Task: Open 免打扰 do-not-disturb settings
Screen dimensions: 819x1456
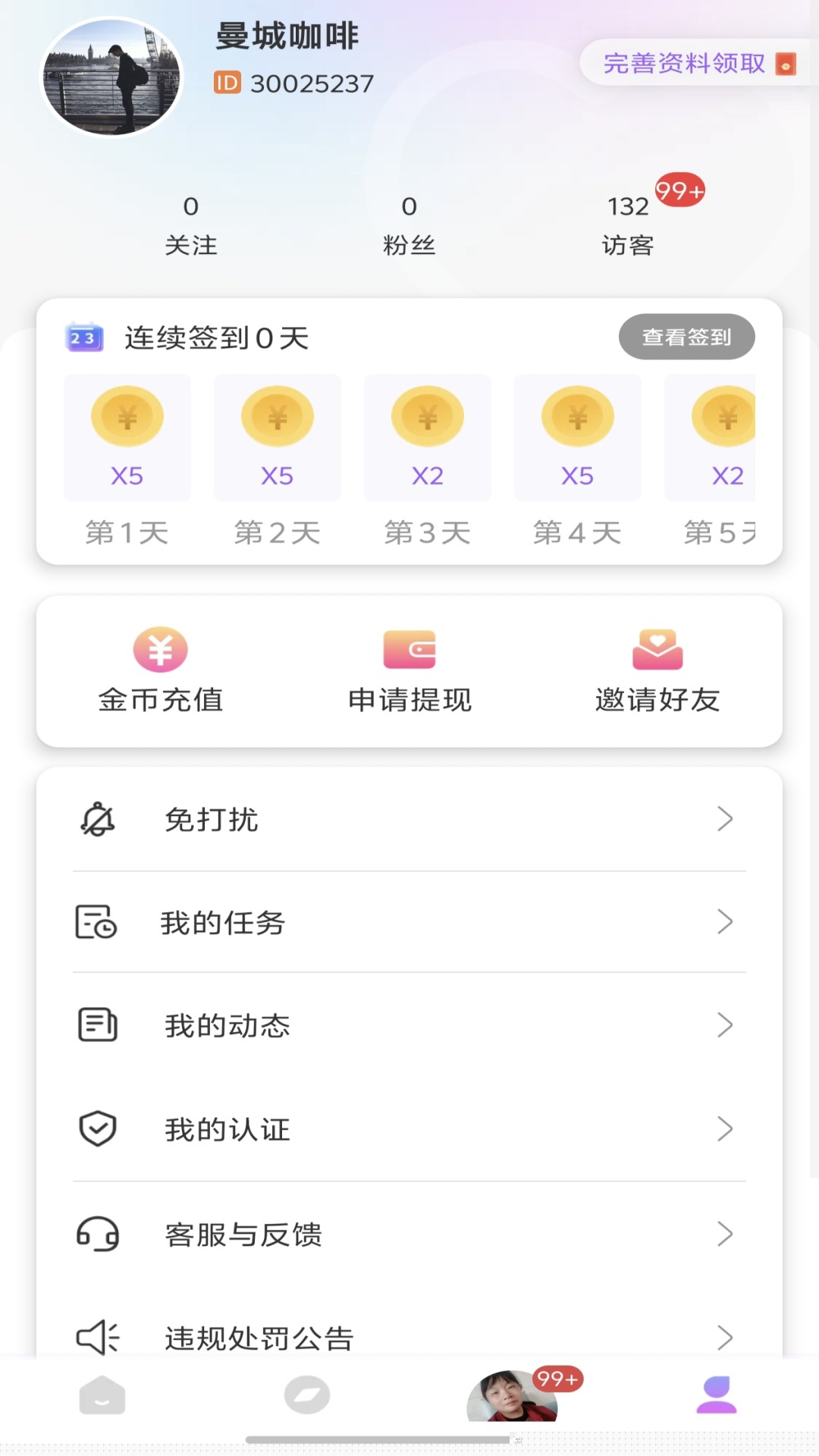Action: point(409,819)
